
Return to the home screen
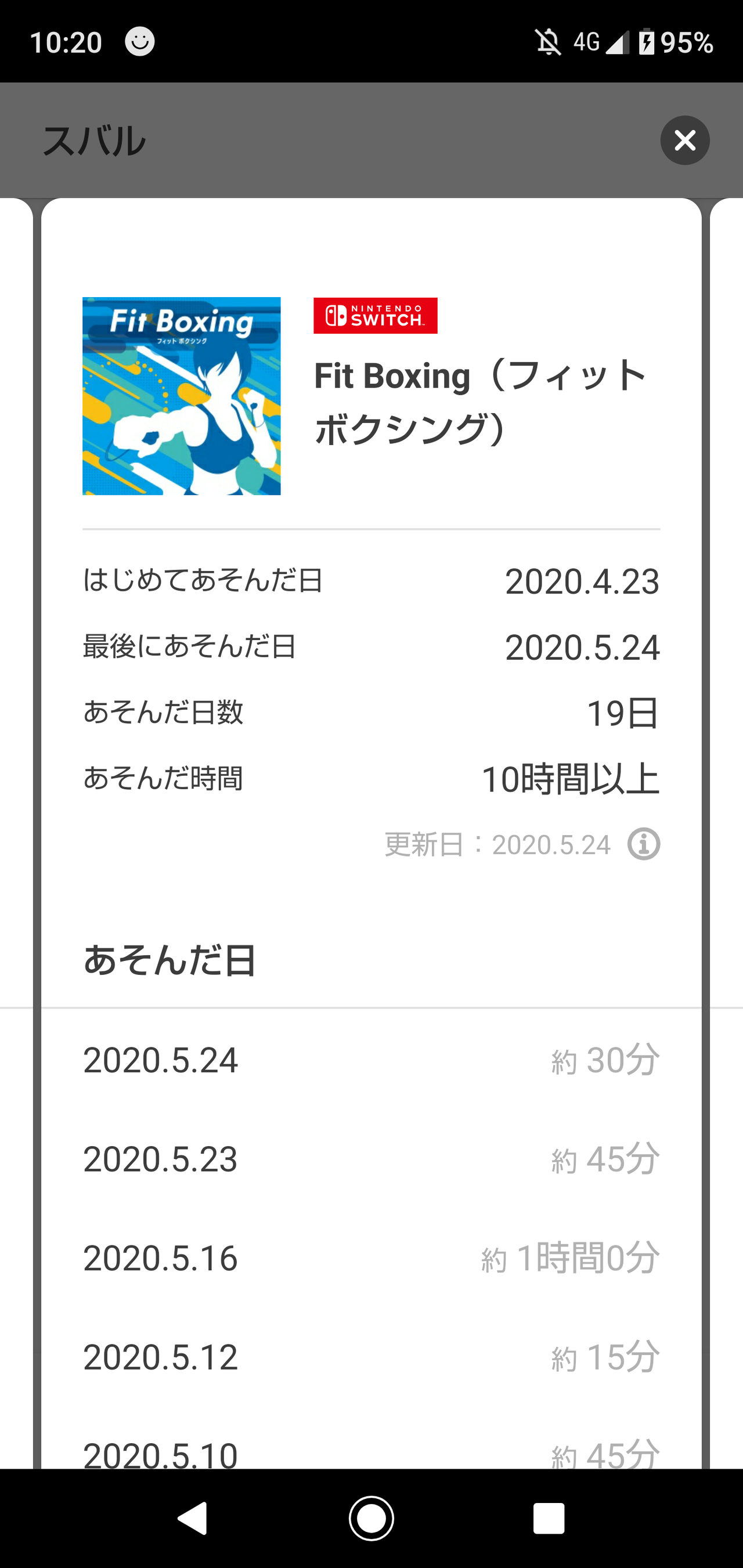pyautogui.click(x=371, y=1518)
